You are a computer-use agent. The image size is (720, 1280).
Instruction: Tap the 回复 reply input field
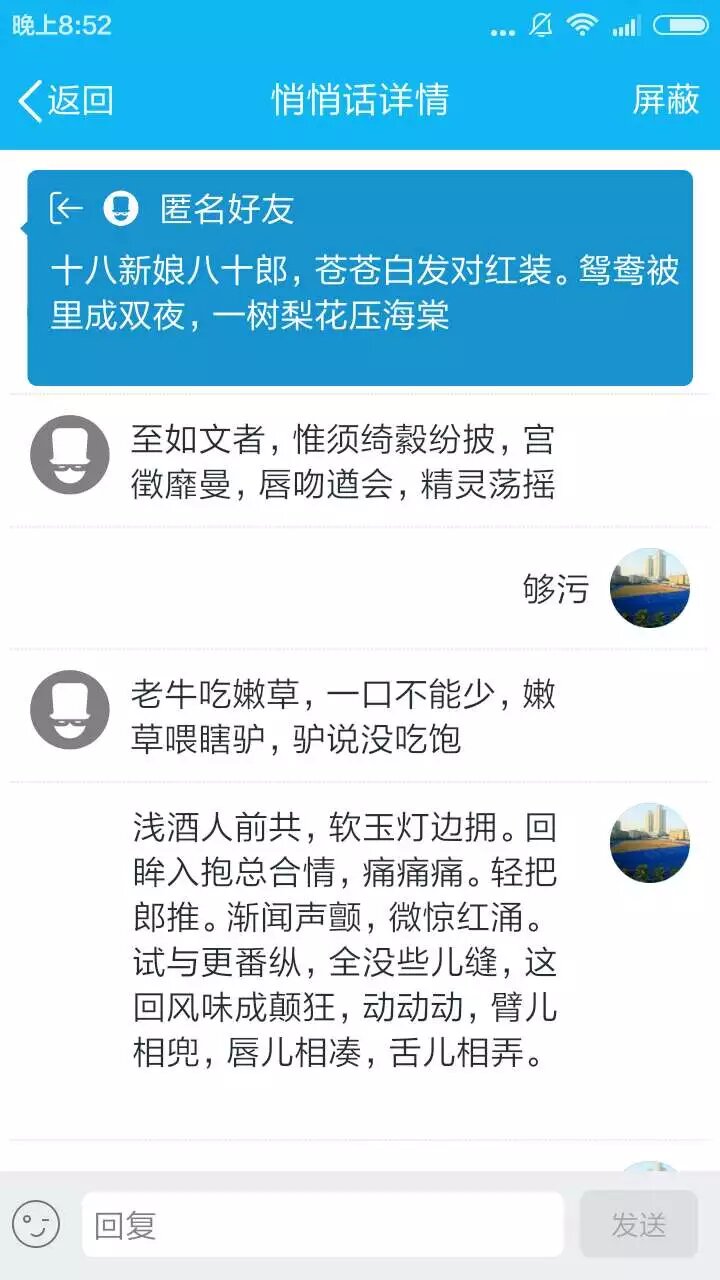[x=322, y=1225]
